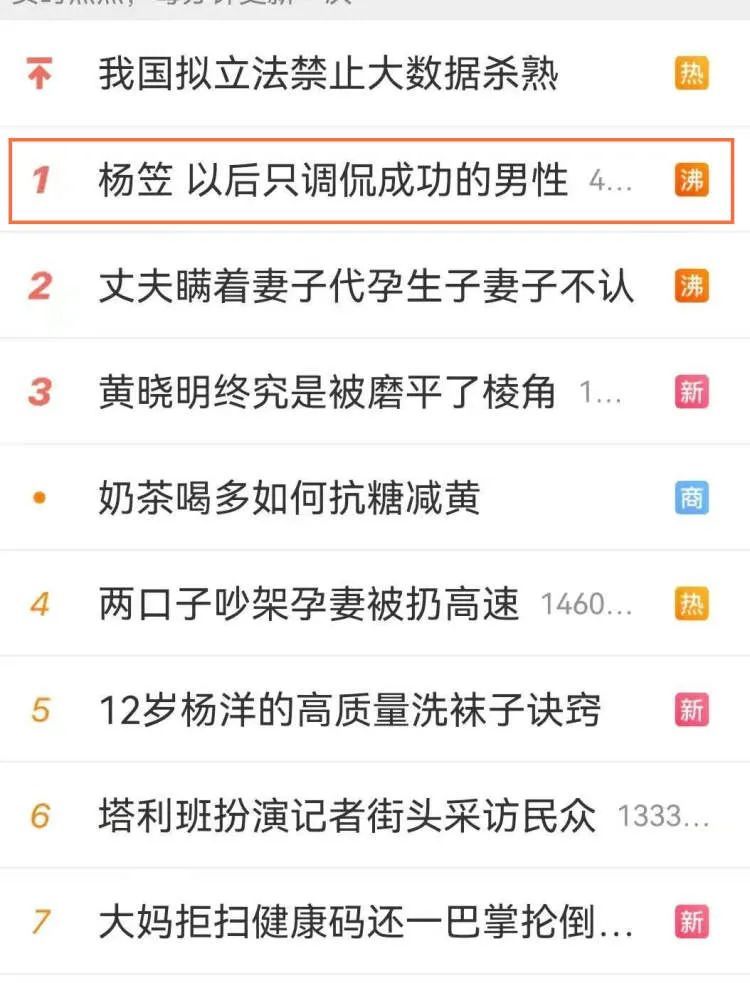View topic 塔利班扮演记者街头采访民众
Image resolution: width=750 pixels, height=983 pixels.
tap(347, 816)
